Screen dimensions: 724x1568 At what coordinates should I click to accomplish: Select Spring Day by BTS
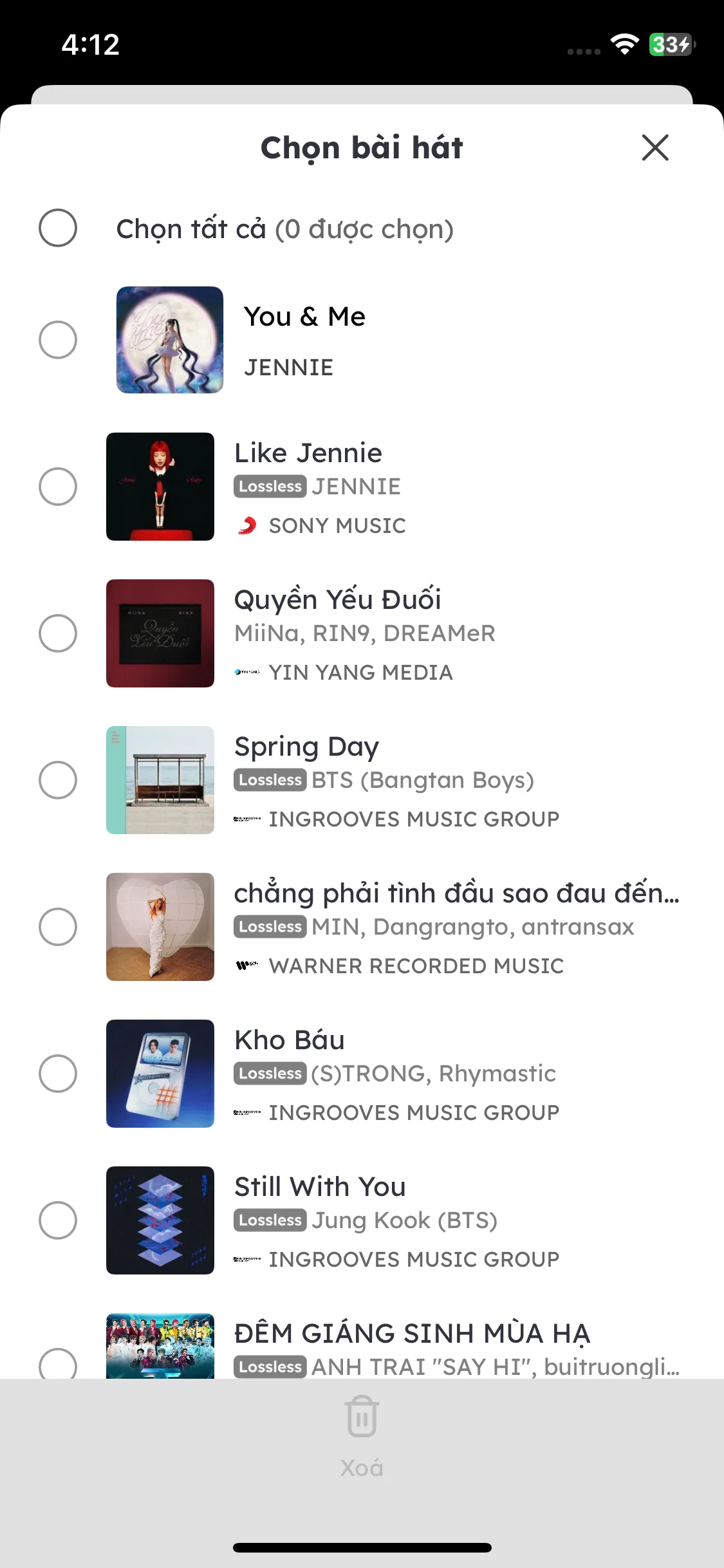pos(58,780)
